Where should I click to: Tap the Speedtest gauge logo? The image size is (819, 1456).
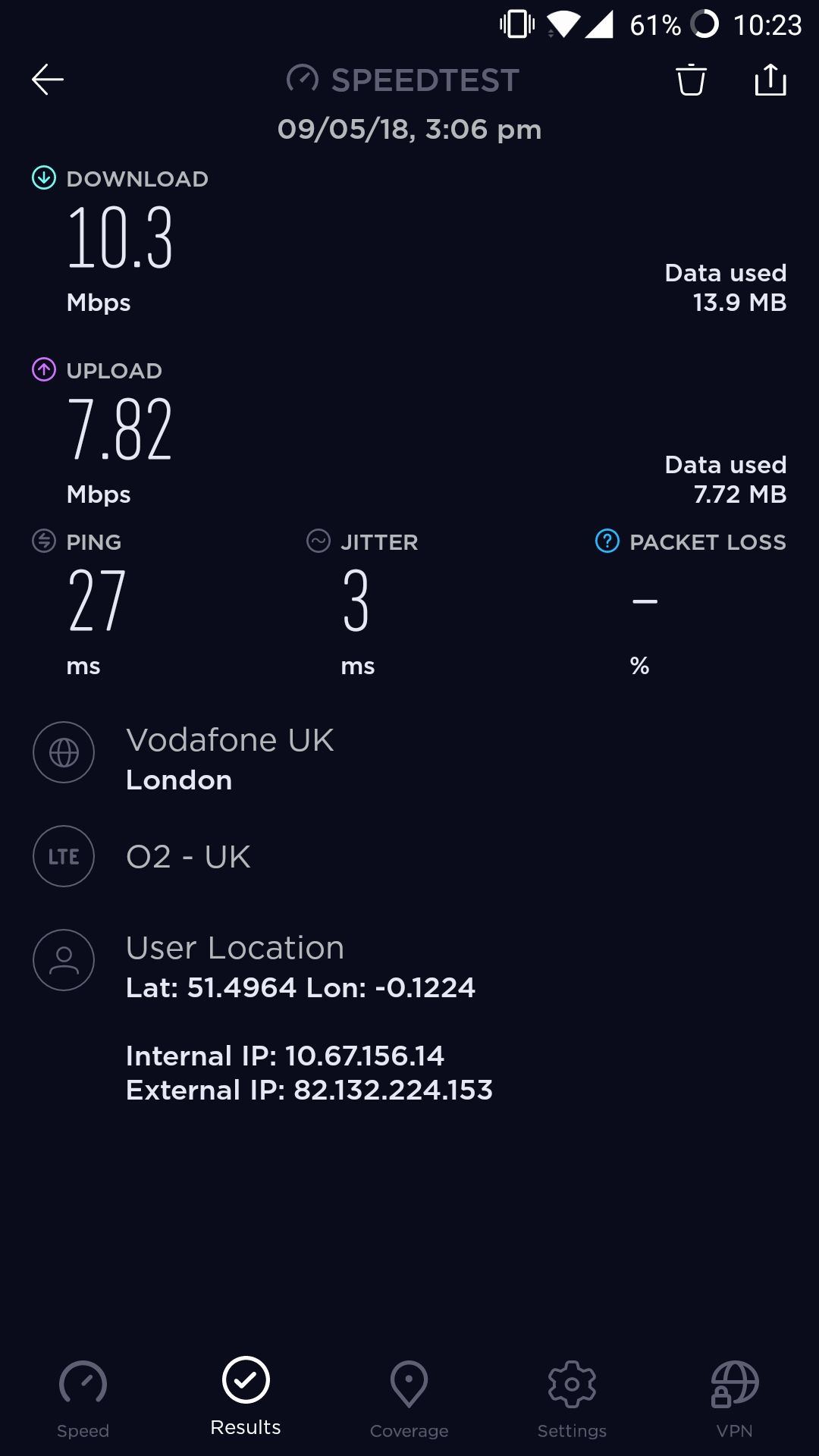pyautogui.click(x=303, y=79)
